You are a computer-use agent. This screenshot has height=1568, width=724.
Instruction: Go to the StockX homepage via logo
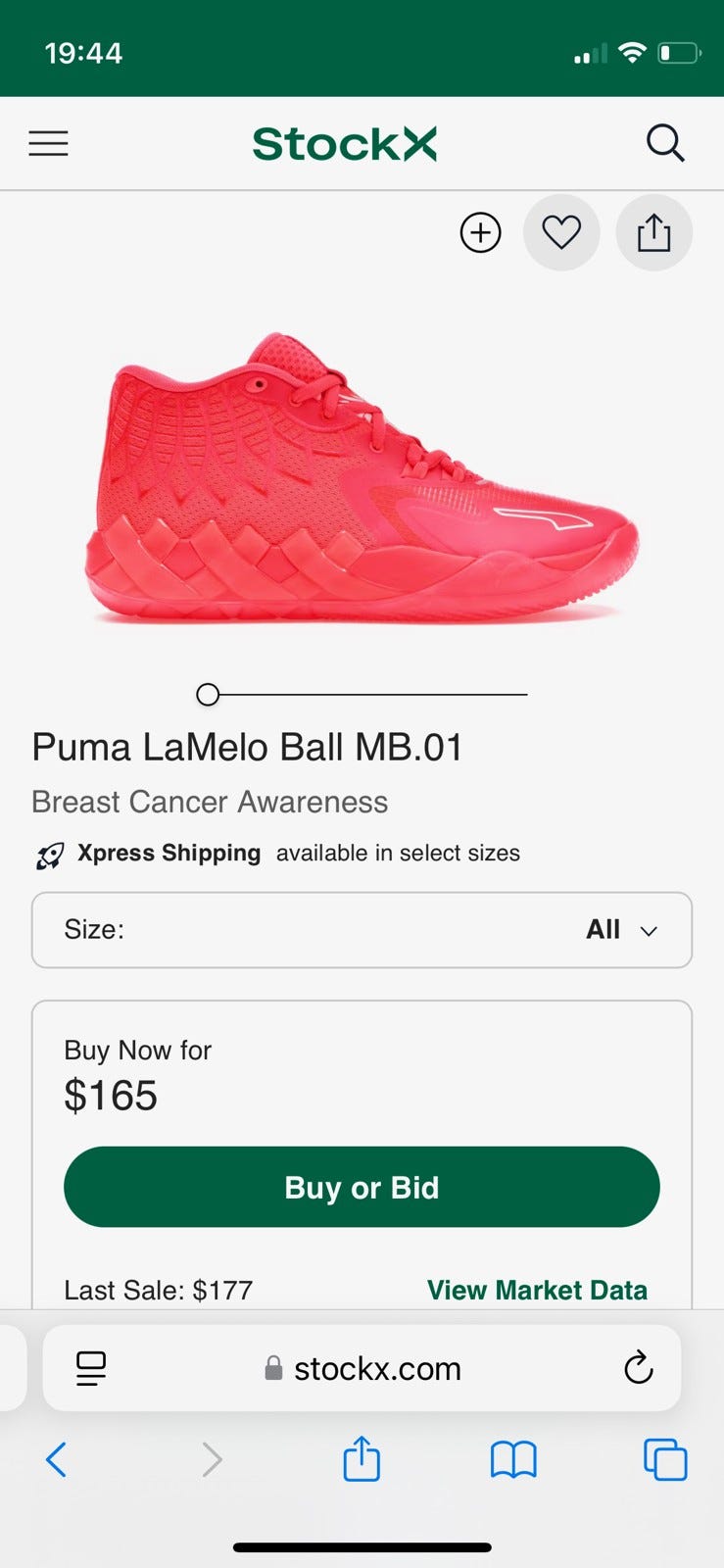(x=344, y=144)
